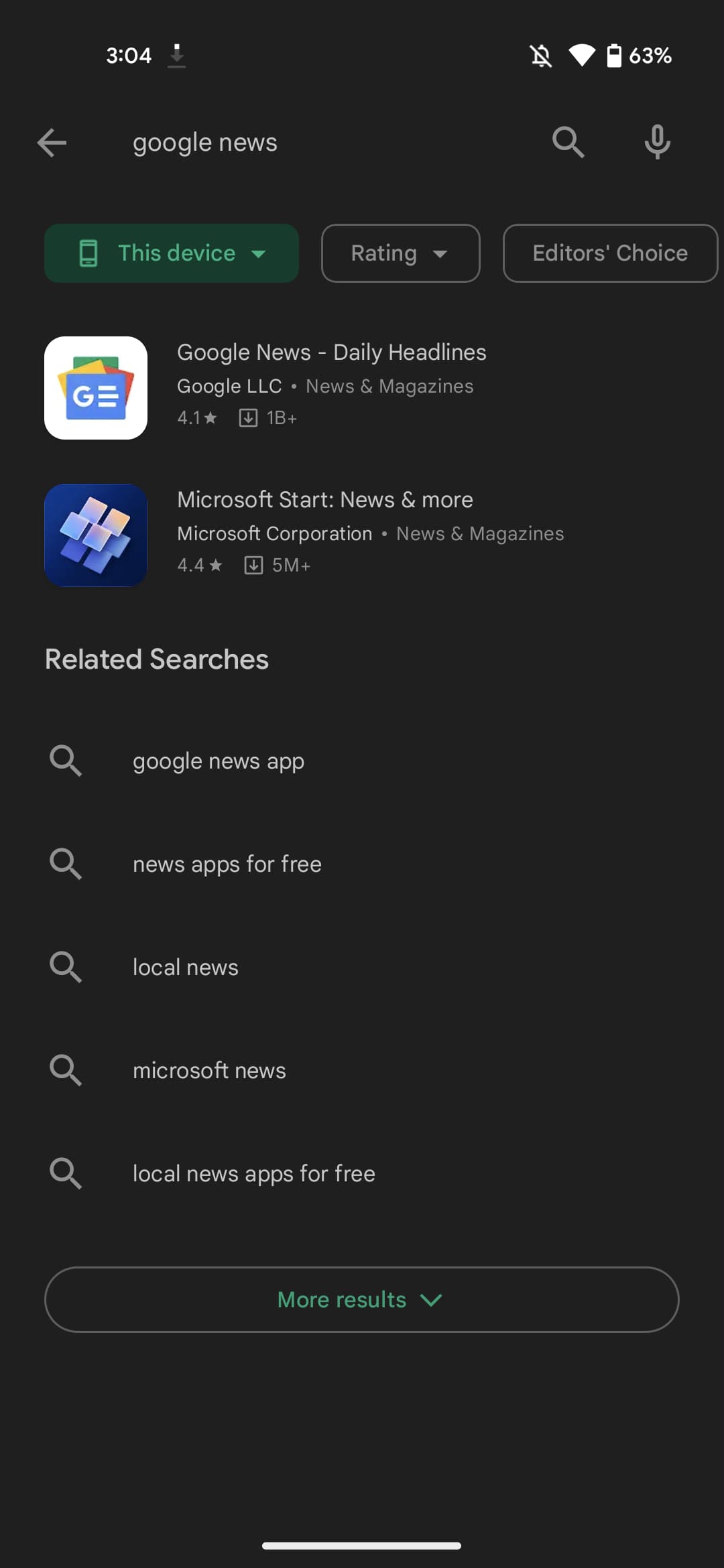
Task: Open "local news apps for free" search
Action: click(254, 1174)
